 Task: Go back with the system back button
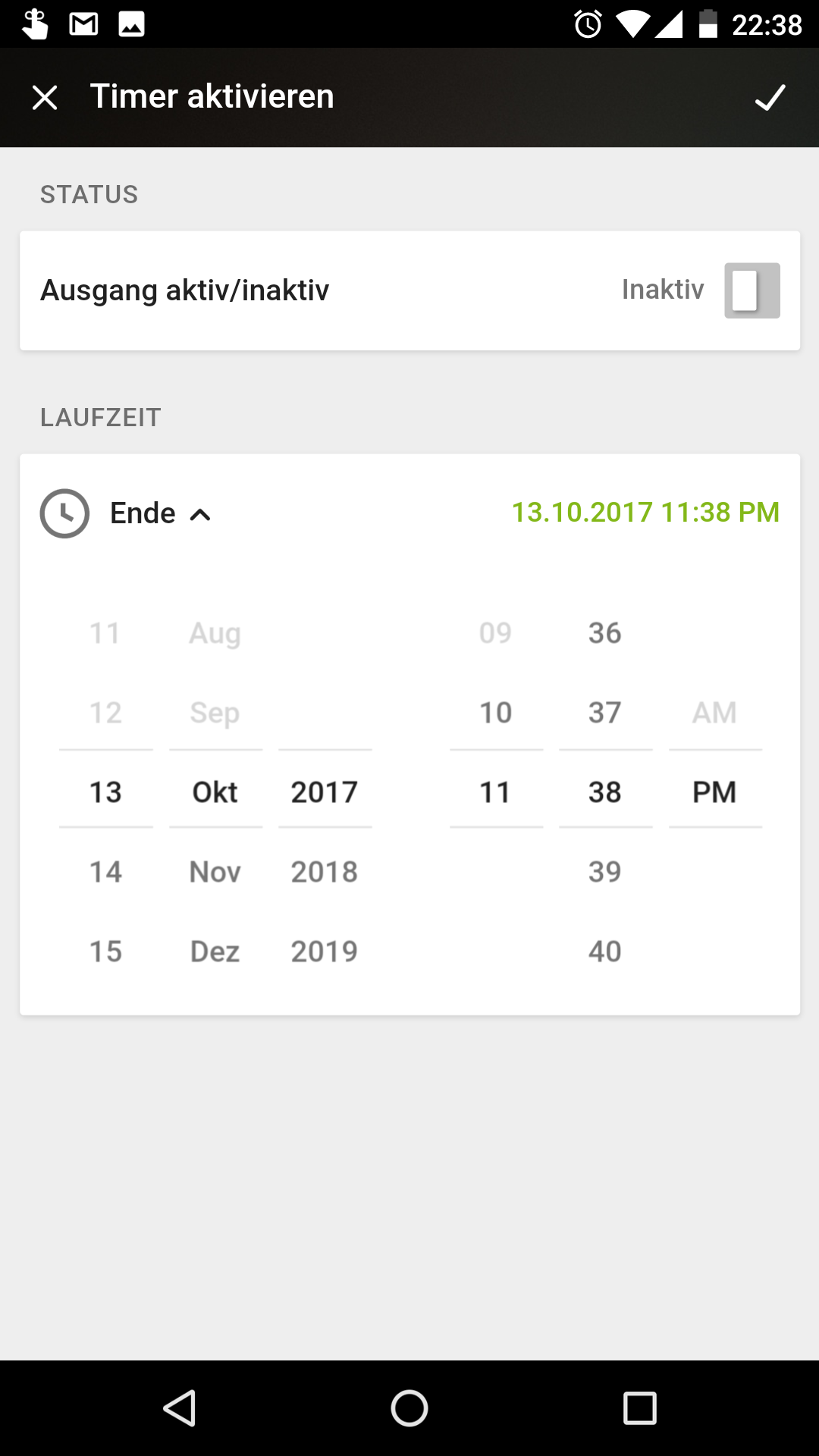coord(180,1408)
